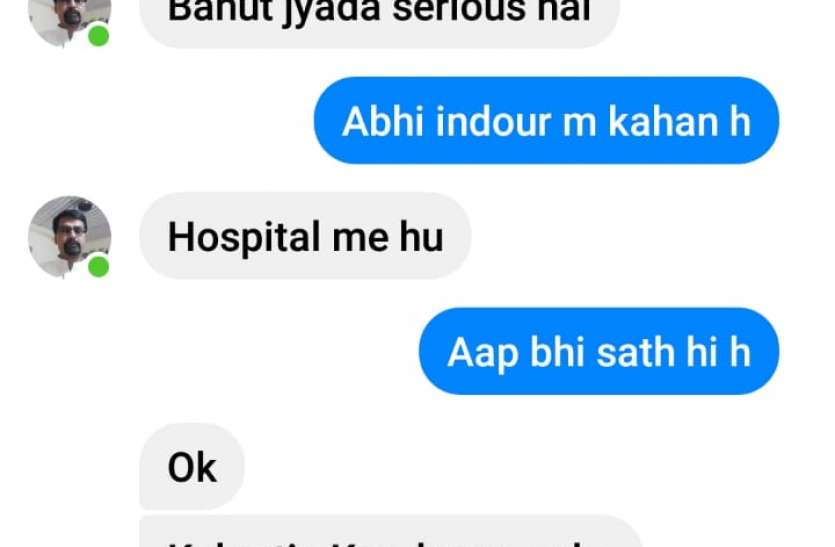The height and width of the screenshot is (547, 835).
Task: Open sender's avatar beside 'Hospital me hu'
Action: (x=69, y=237)
